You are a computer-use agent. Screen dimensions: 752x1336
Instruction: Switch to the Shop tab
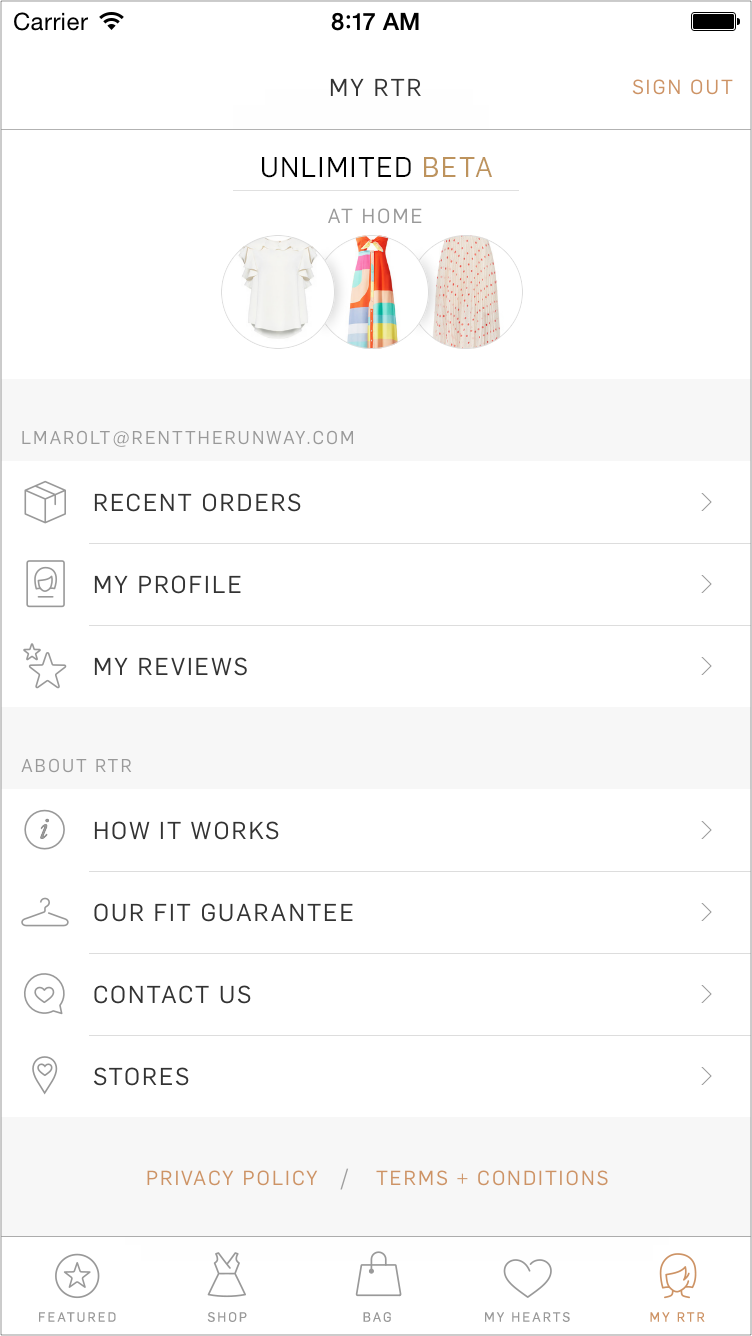coord(227,1288)
